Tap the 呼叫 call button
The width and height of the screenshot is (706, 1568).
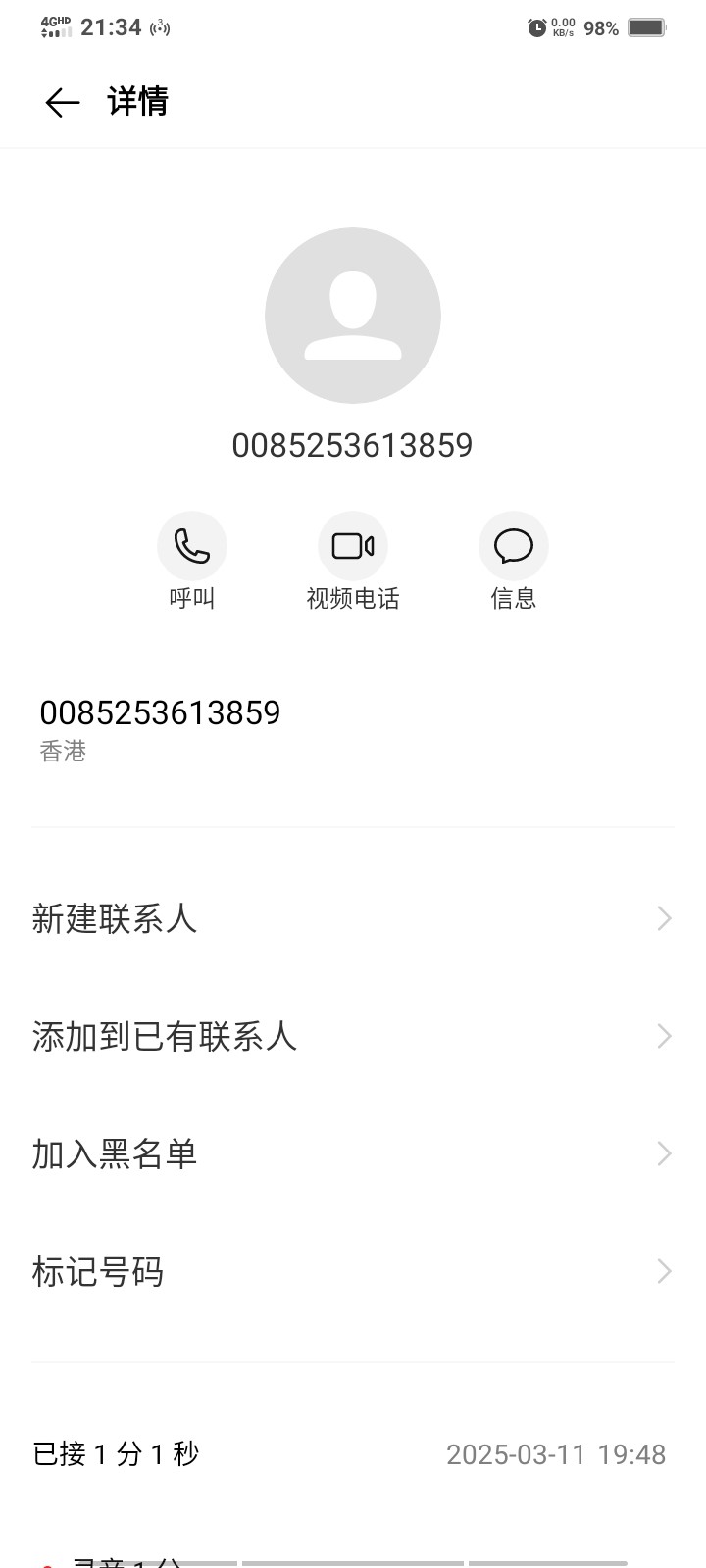(192, 547)
